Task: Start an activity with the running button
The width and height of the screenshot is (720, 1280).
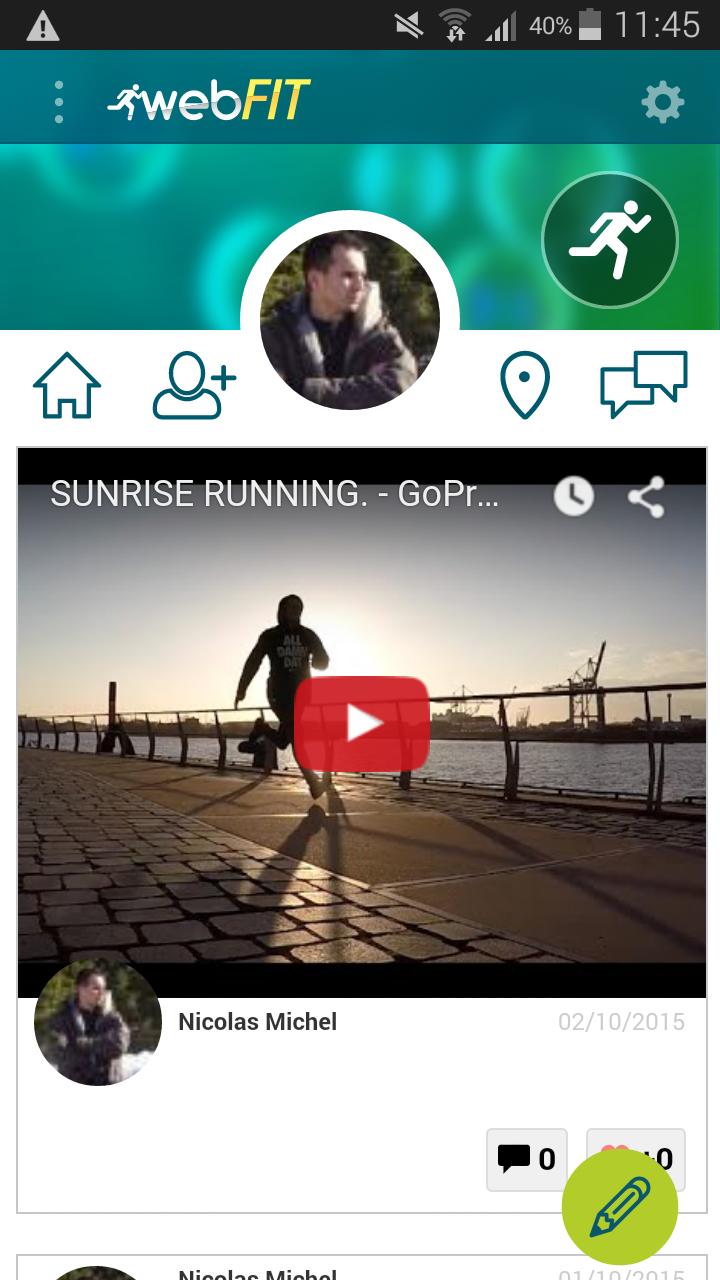Action: click(x=610, y=240)
